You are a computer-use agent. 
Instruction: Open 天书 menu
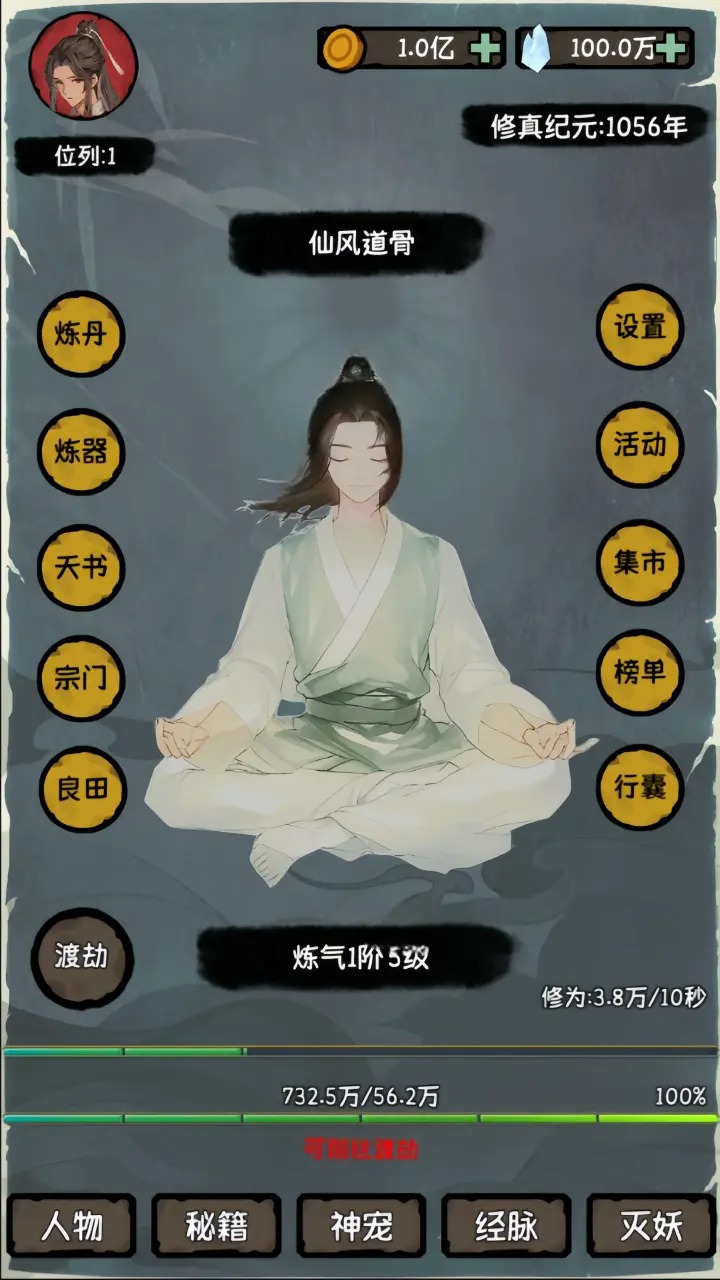(80, 567)
